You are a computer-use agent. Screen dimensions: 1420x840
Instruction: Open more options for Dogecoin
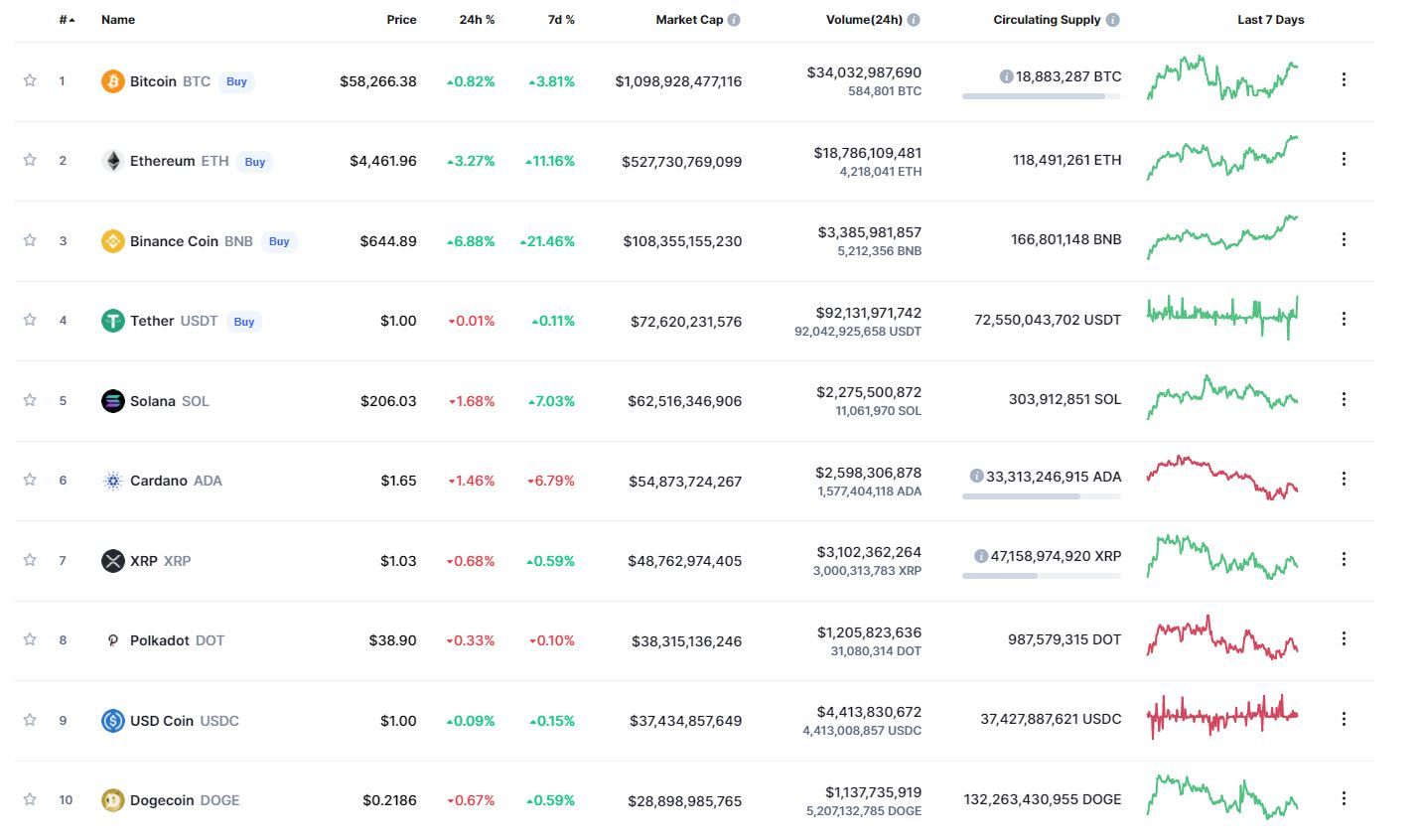[1344, 798]
